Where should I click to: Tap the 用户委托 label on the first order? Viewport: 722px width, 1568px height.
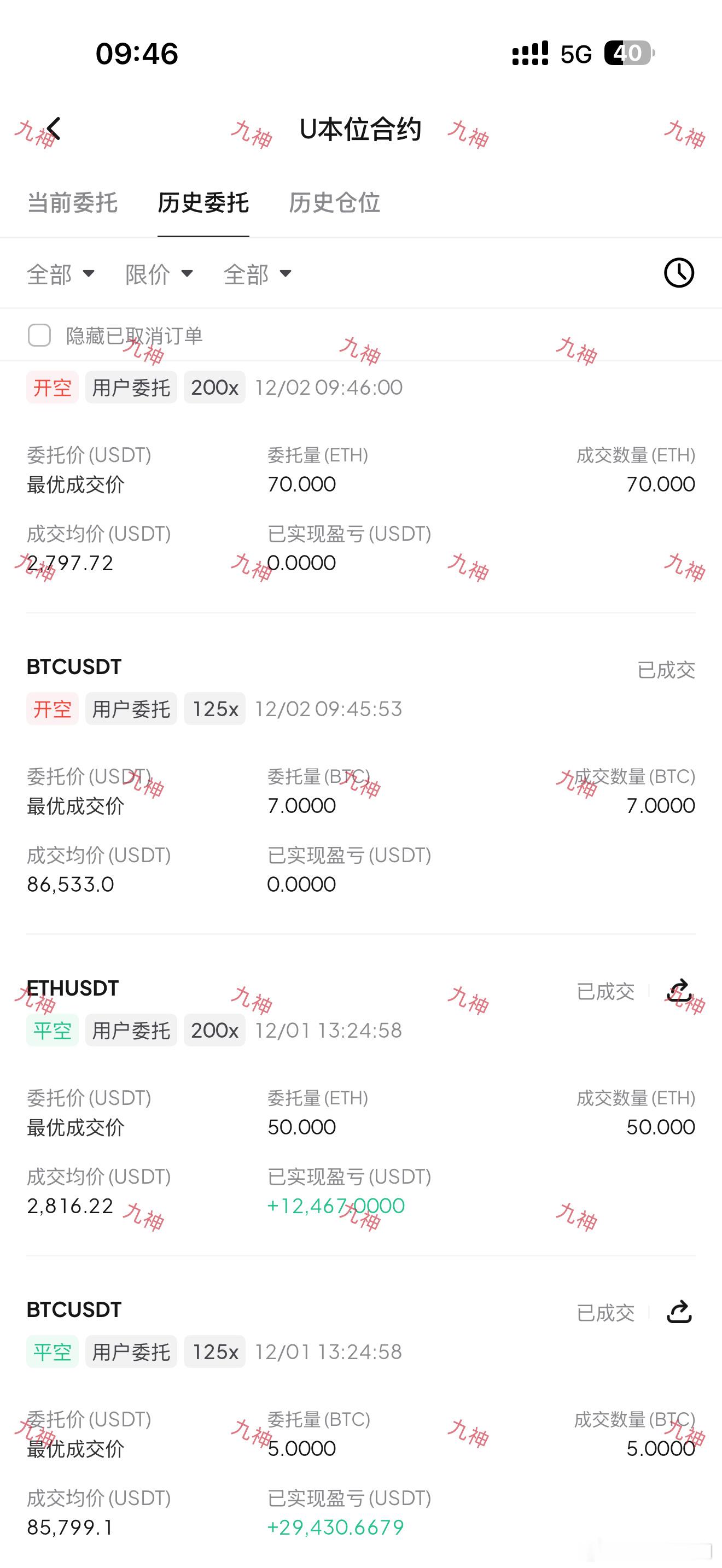click(131, 387)
